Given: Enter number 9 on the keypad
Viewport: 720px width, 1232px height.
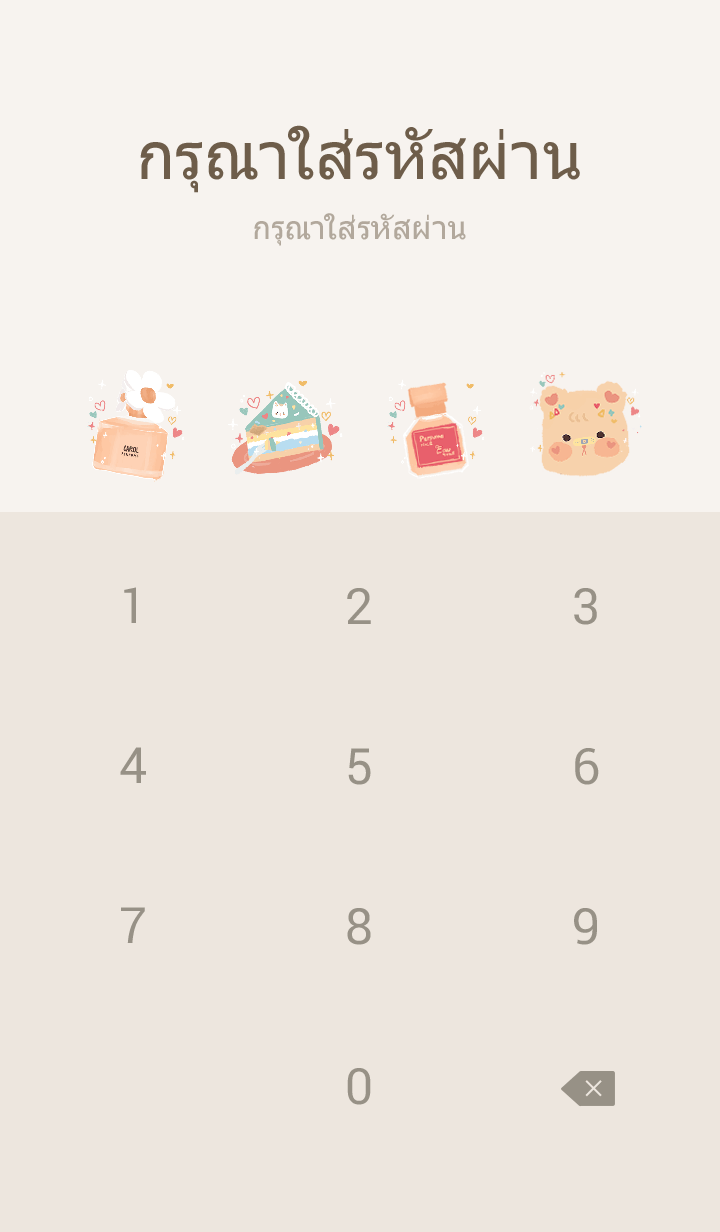Looking at the screenshot, I should click(585, 927).
